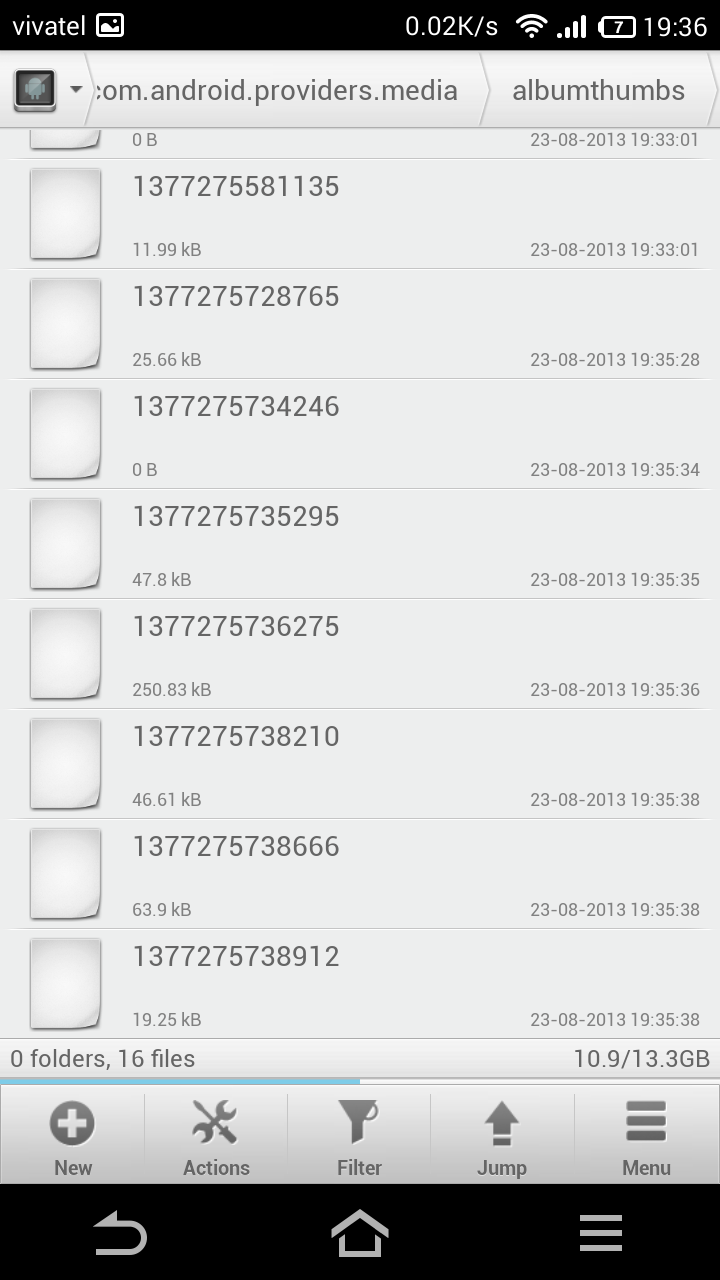Tap the New button in toolbar
Screen dimensions: 720x1280
73,1138
